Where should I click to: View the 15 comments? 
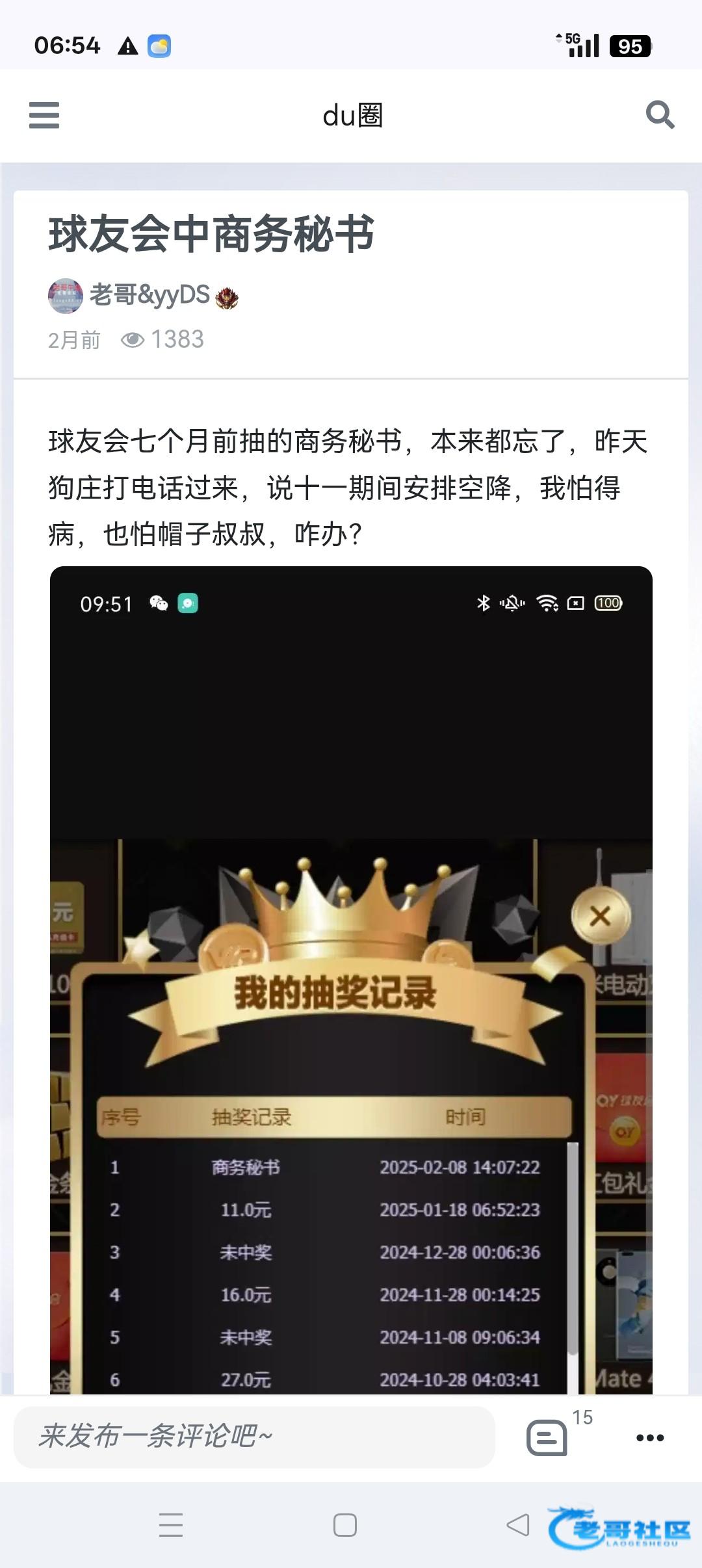pos(547,1437)
